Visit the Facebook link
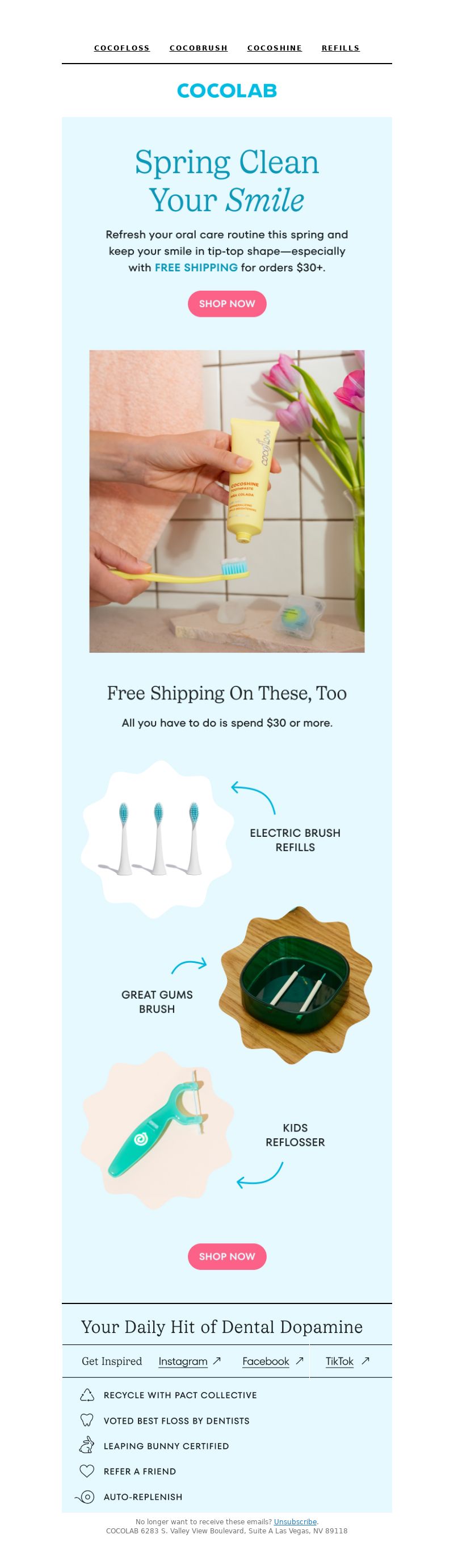The height and width of the screenshot is (1568, 454). pos(266,1361)
